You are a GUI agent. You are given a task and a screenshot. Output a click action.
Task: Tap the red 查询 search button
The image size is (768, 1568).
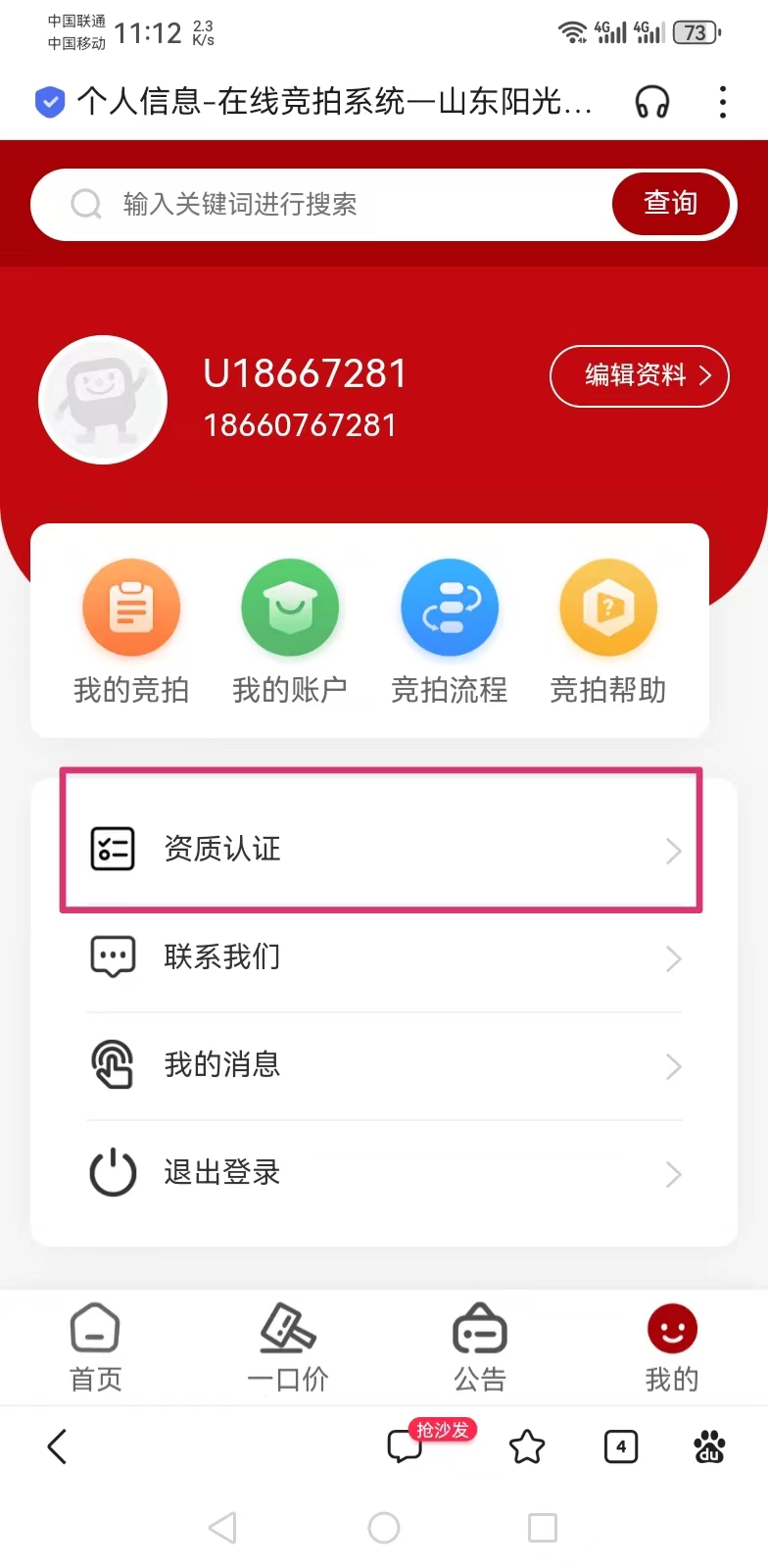(670, 204)
